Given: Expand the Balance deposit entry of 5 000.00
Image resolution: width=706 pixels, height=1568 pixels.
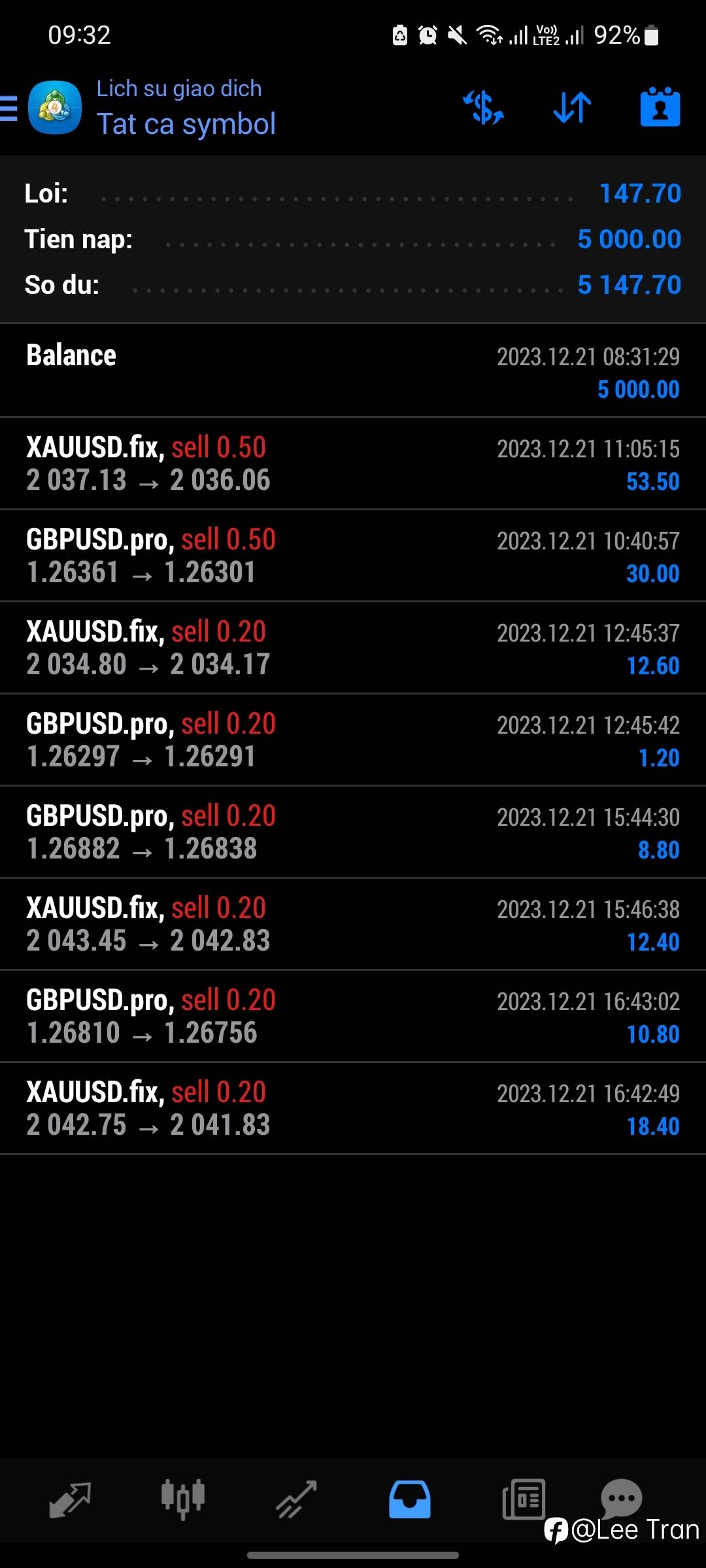Looking at the screenshot, I should pyautogui.click(x=353, y=372).
